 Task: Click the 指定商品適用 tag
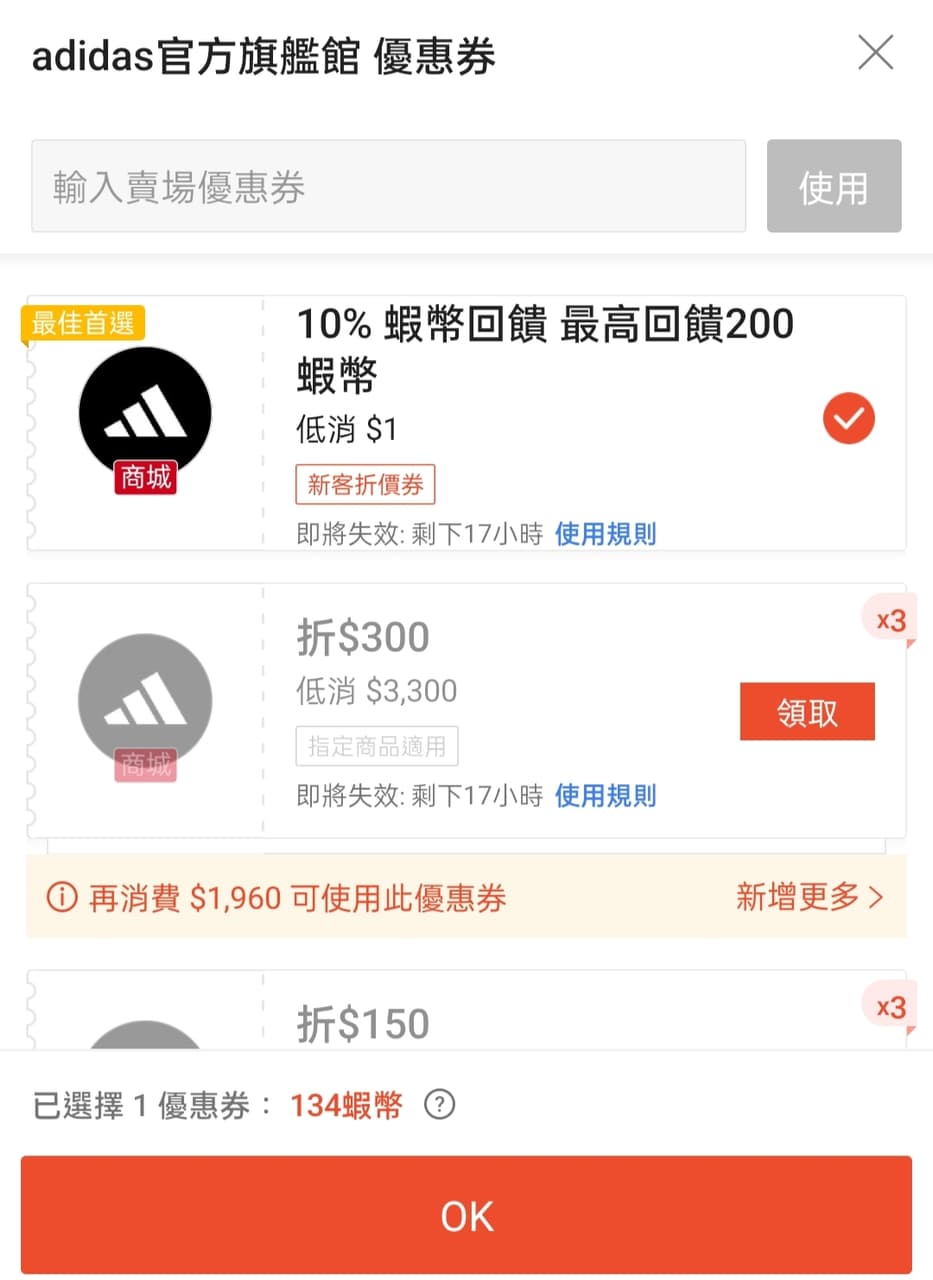377,746
